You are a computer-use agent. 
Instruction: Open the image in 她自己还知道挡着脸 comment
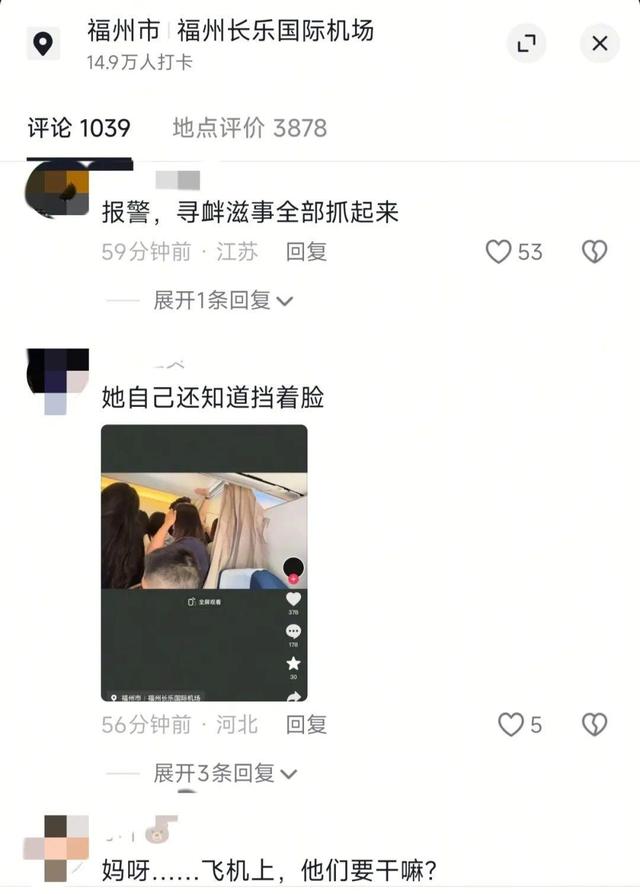click(x=204, y=562)
